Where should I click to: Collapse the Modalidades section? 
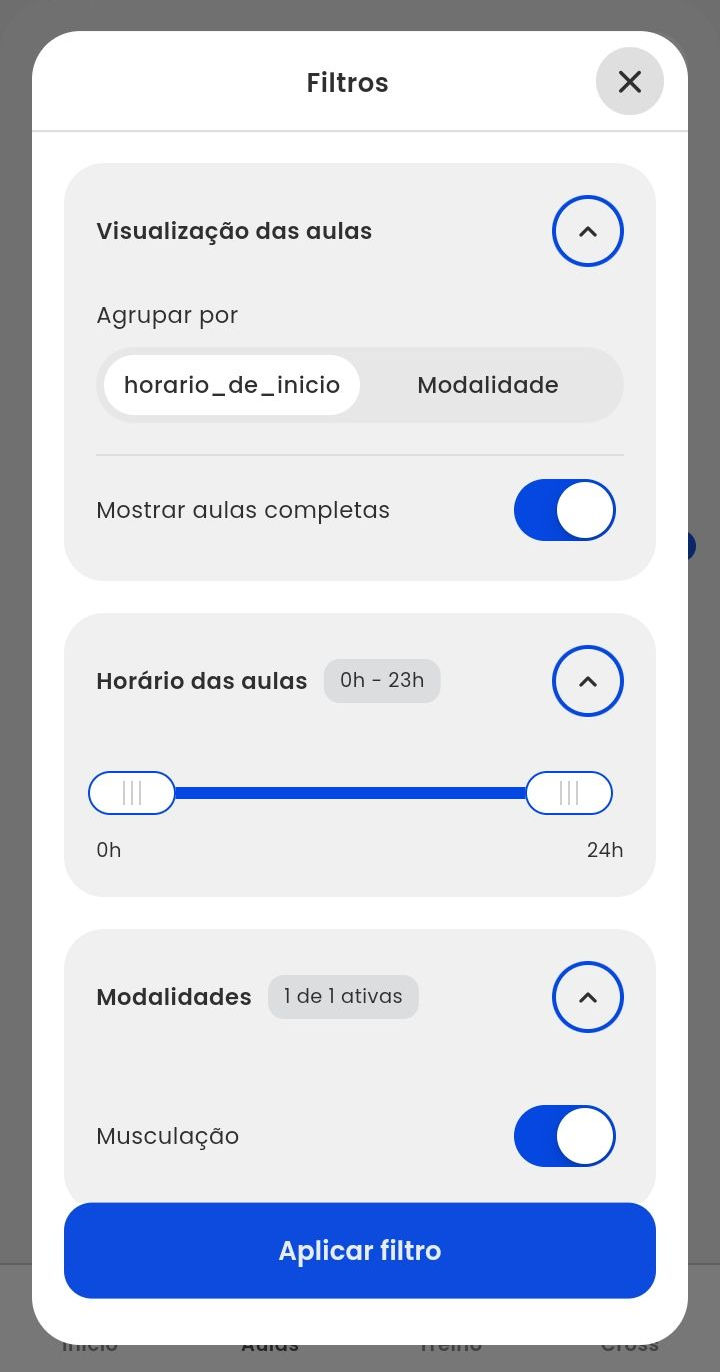[588, 997]
